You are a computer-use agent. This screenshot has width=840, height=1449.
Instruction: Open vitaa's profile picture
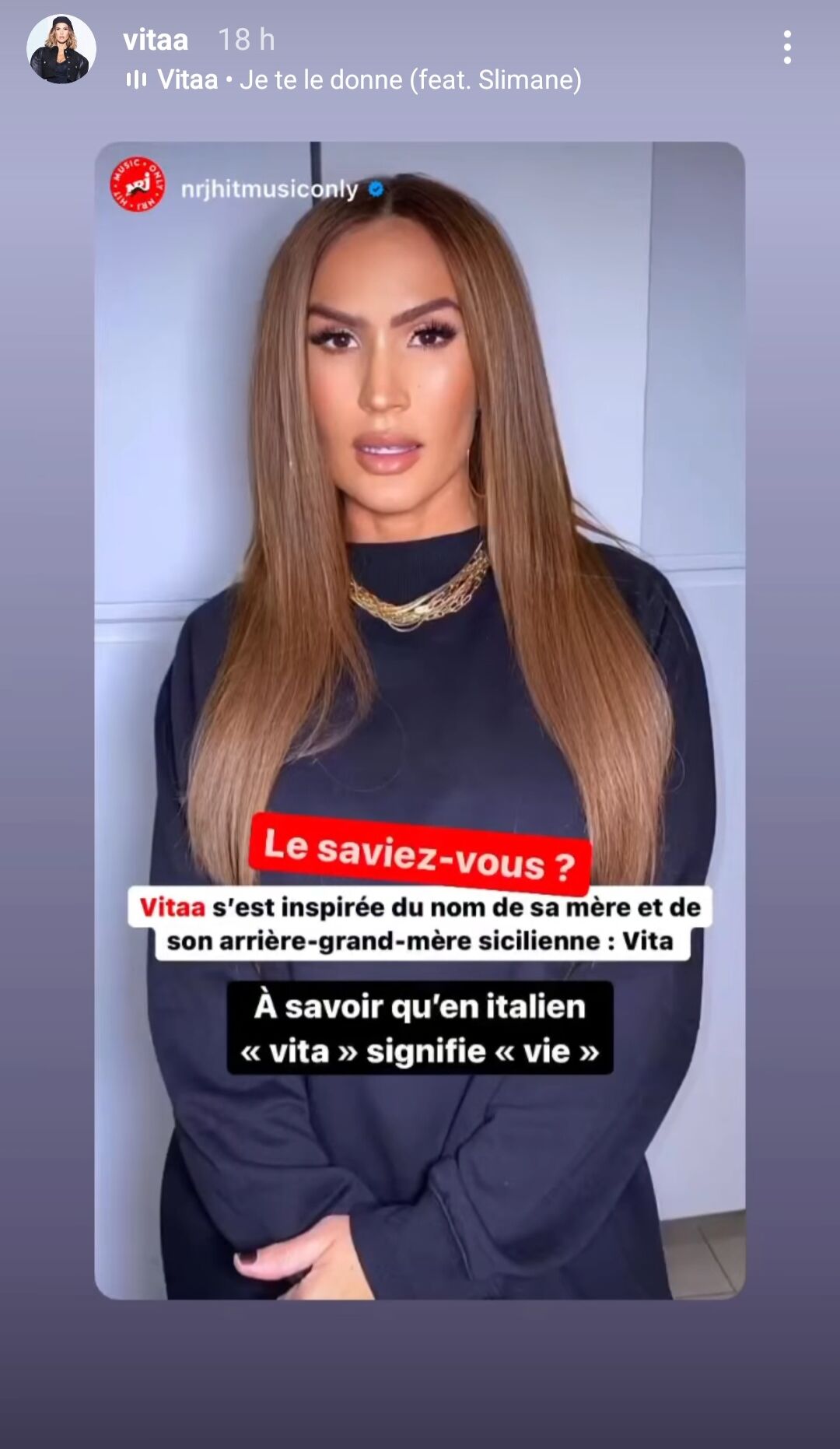61,49
